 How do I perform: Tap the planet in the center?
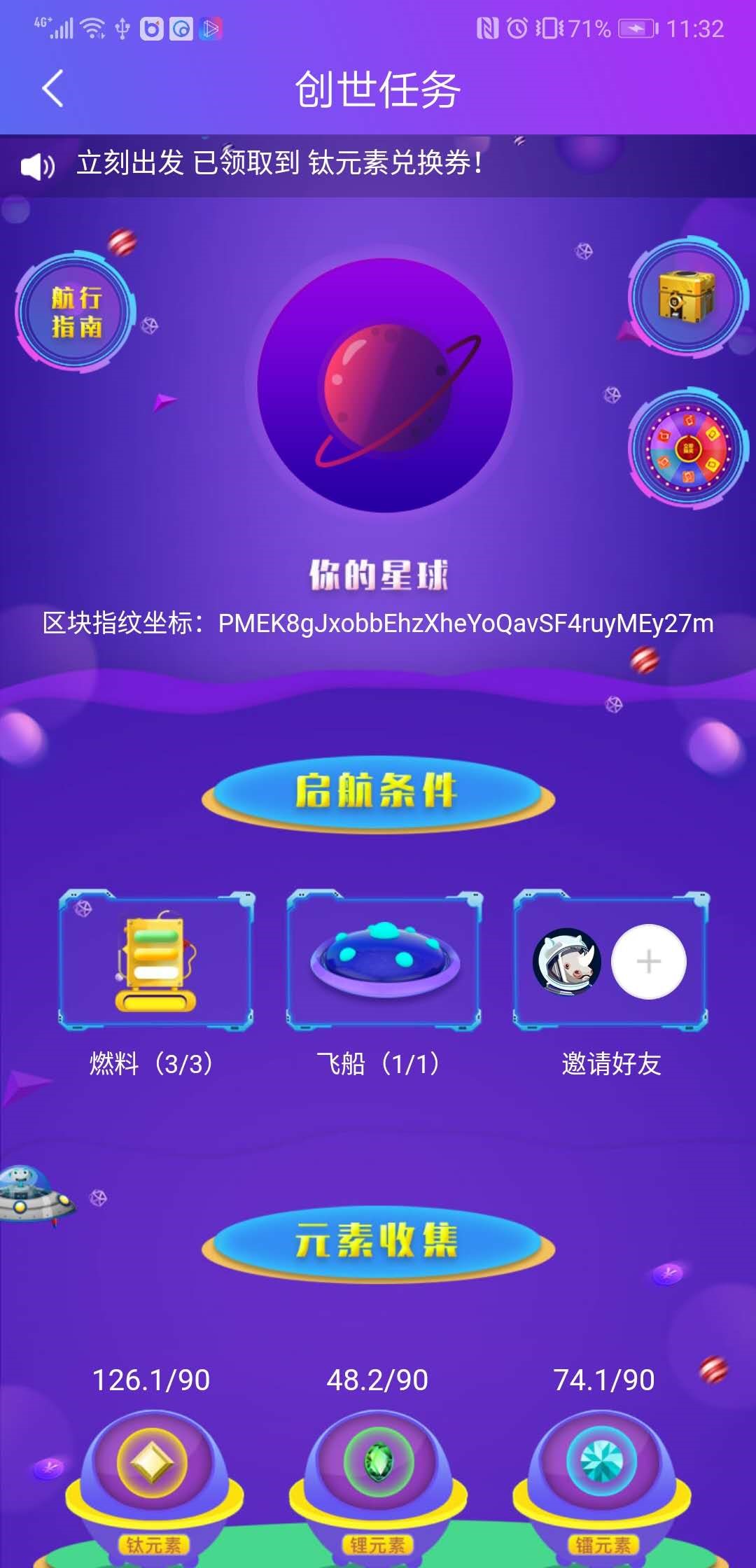[x=384, y=386]
